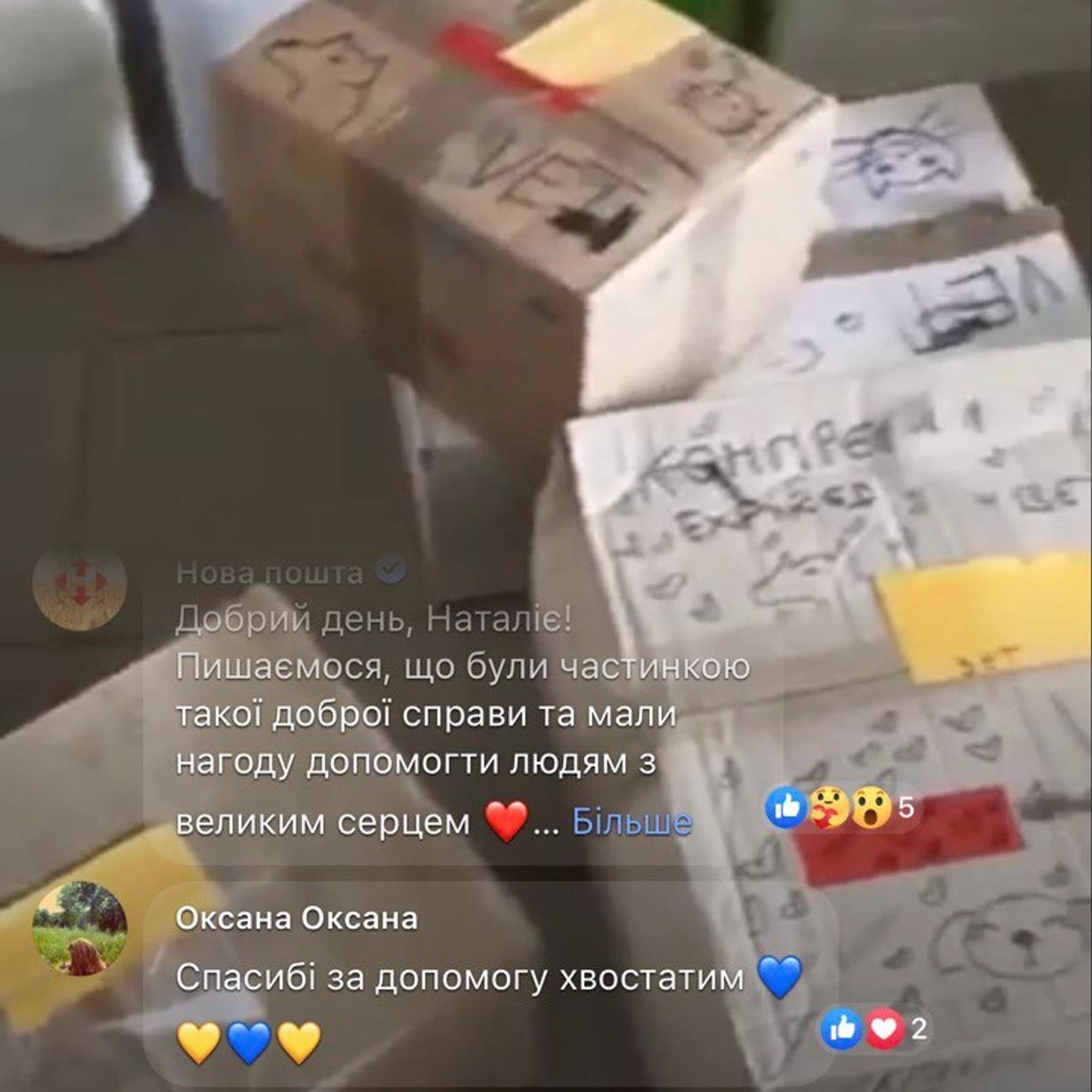Image resolution: width=1092 pixels, height=1092 pixels.
Task: Open Оксана Оксана profile picture
Action: 79,928
